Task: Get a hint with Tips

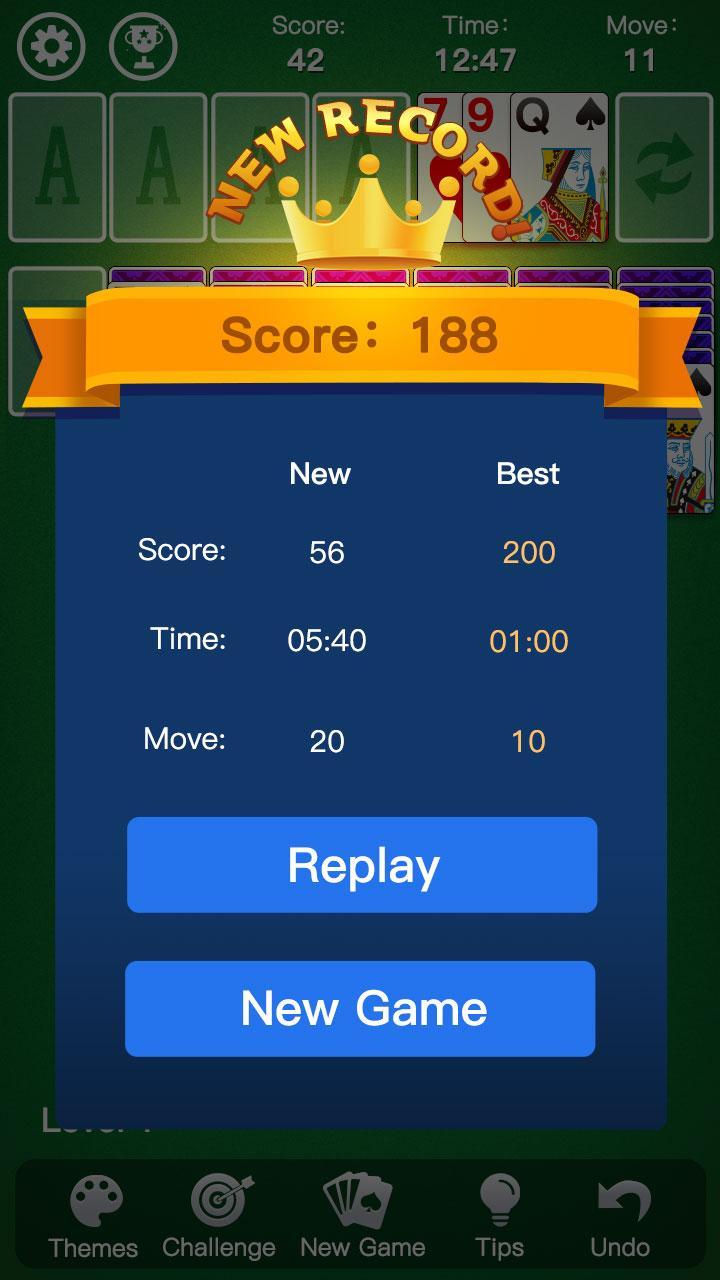Action: click(499, 1216)
